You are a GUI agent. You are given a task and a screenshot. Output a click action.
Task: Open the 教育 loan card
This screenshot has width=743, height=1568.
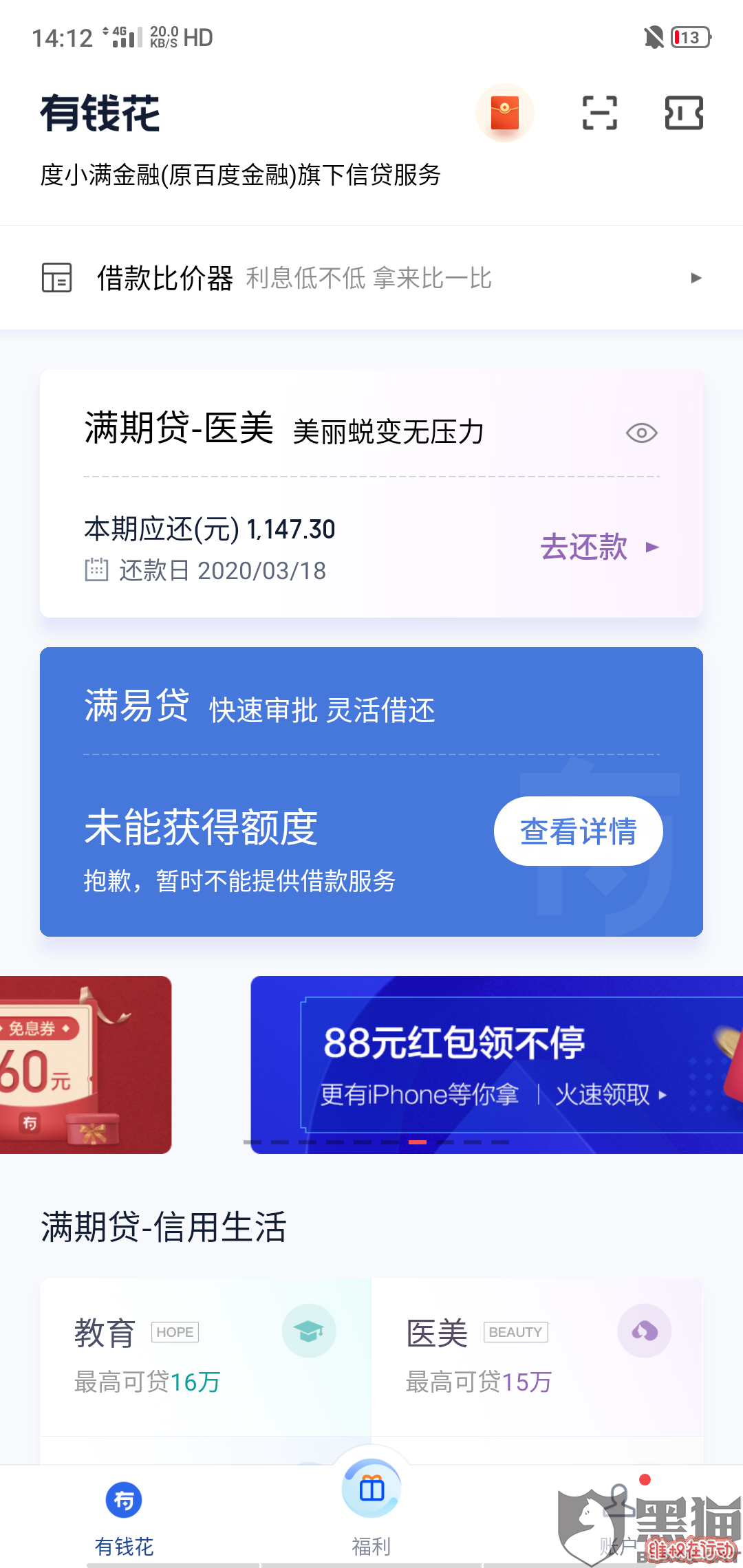[205, 1356]
